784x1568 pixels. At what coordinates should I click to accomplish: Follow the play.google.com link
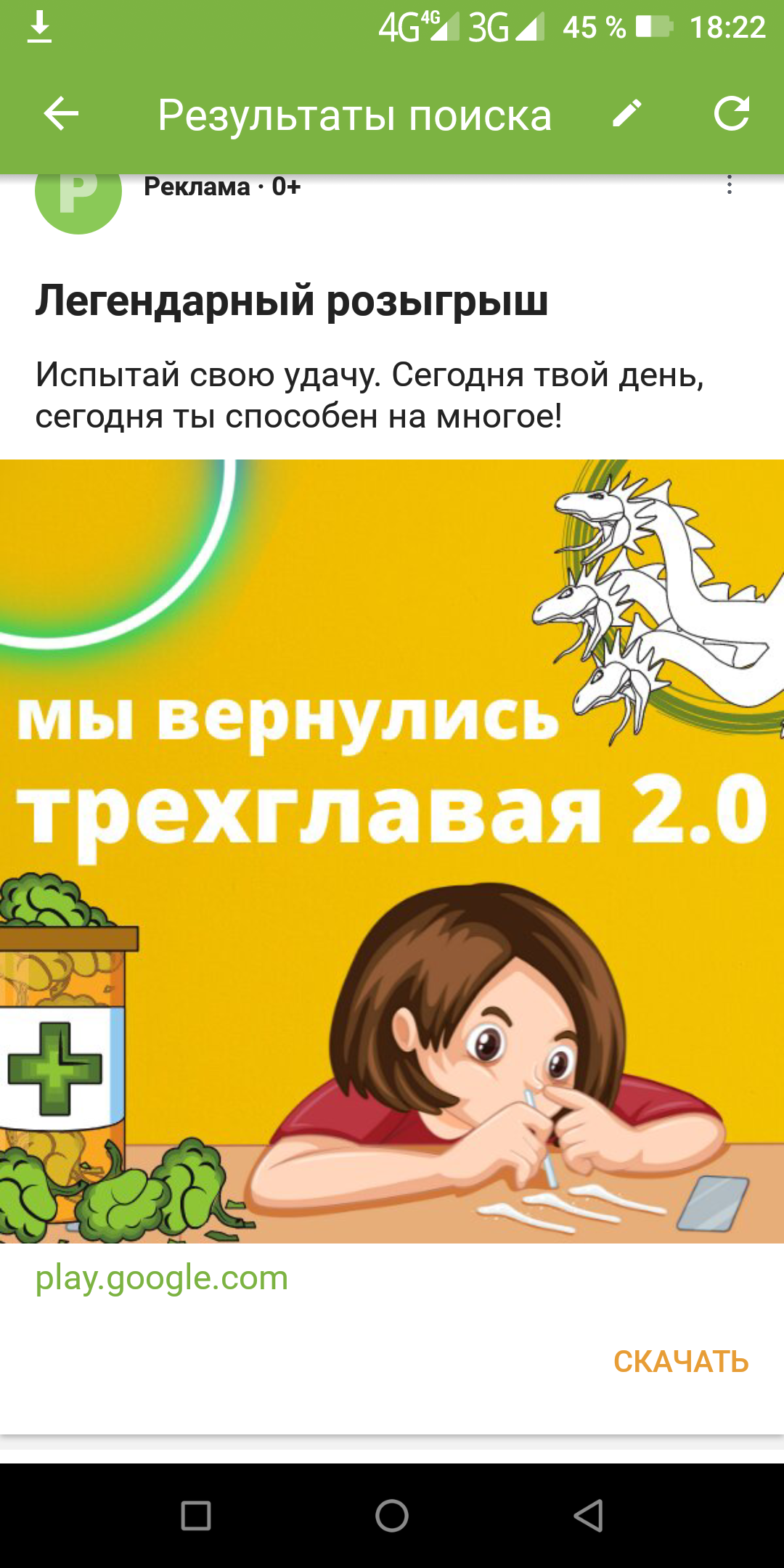(x=162, y=1278)
